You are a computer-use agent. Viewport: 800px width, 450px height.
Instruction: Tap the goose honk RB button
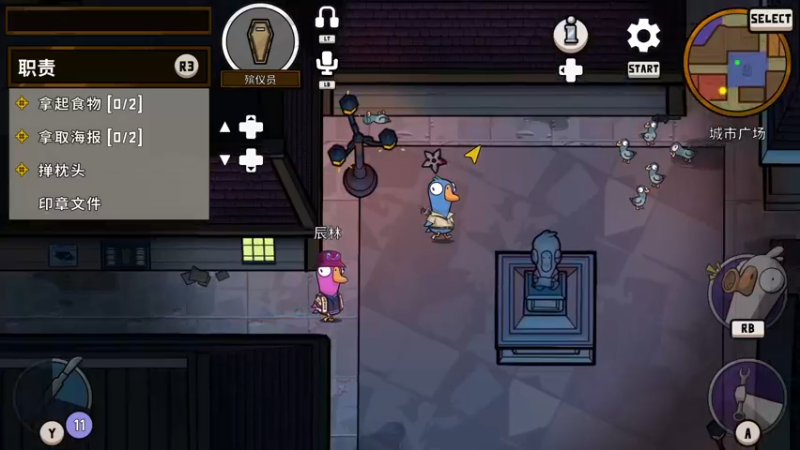[748, 292]
